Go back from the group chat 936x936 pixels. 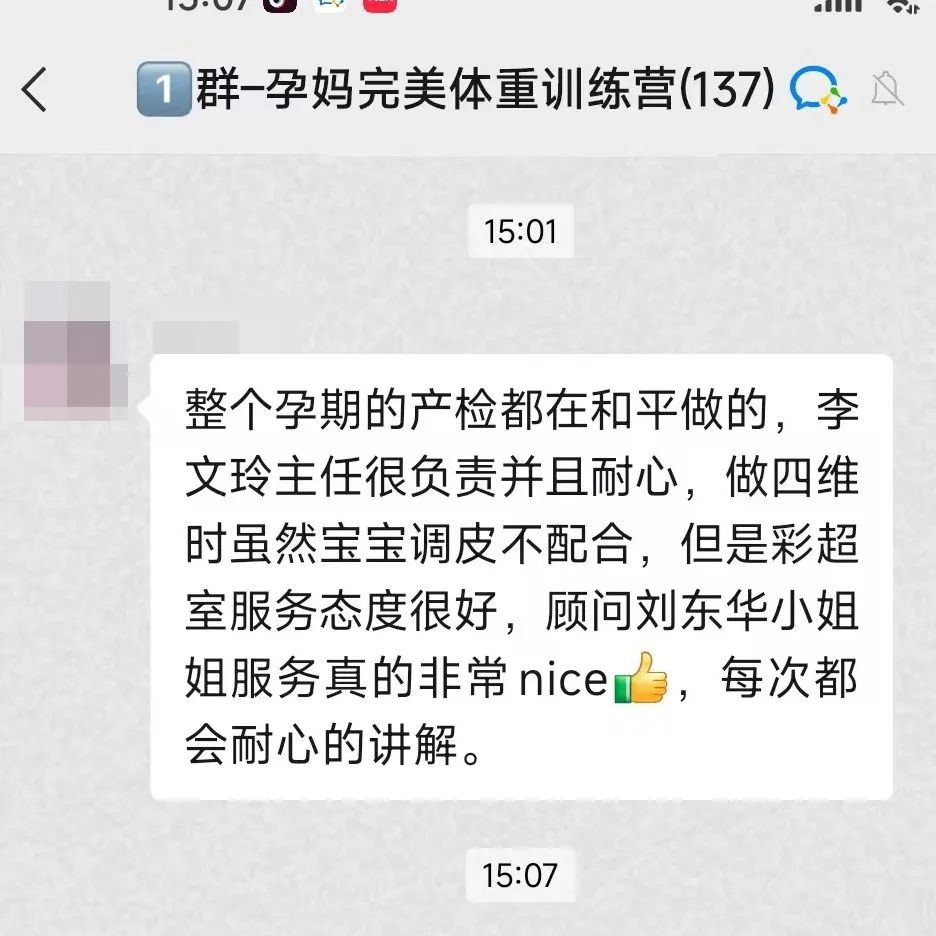(35, 90)
